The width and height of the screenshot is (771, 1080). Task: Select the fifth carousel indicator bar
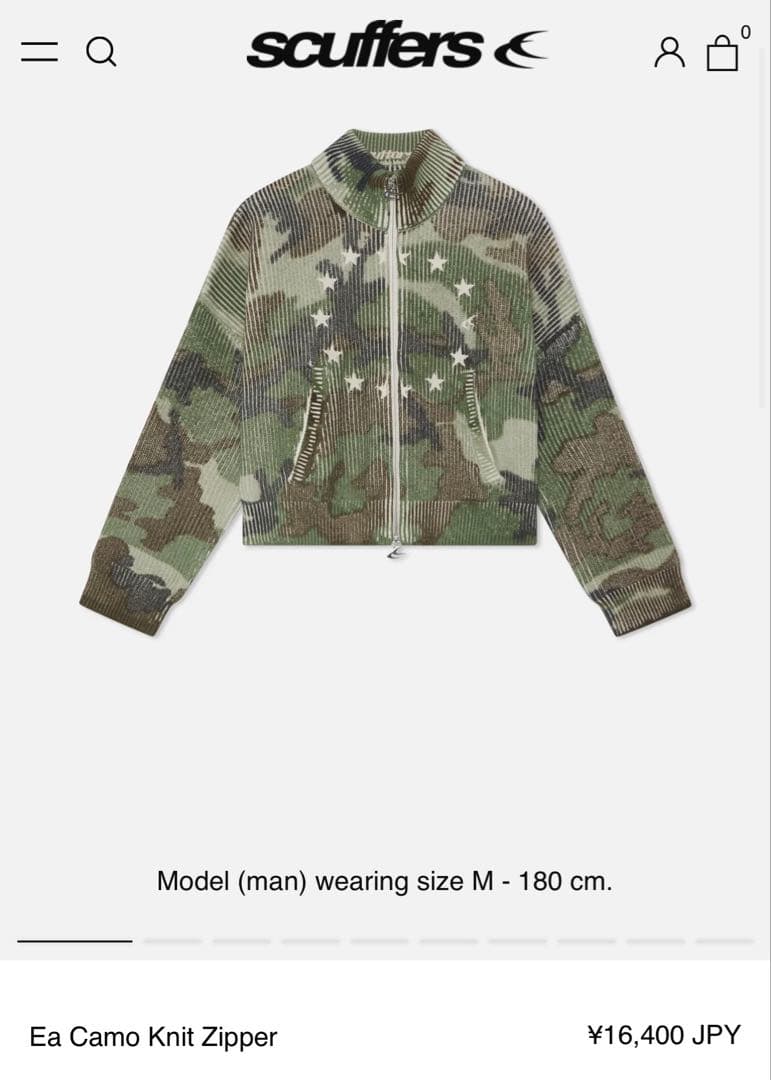(x=380, y=941)
